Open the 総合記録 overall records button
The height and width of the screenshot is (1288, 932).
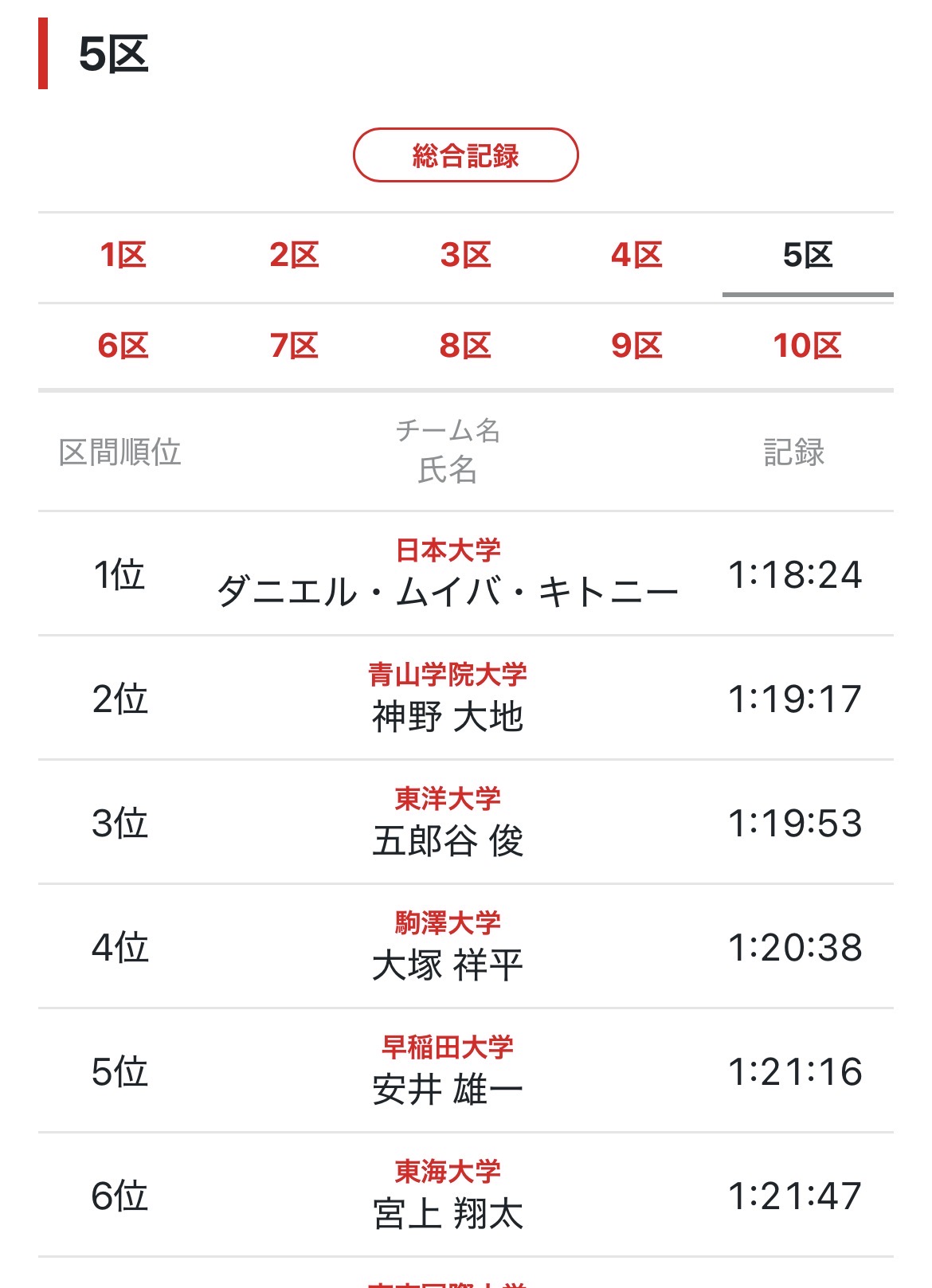pos(465,155)
